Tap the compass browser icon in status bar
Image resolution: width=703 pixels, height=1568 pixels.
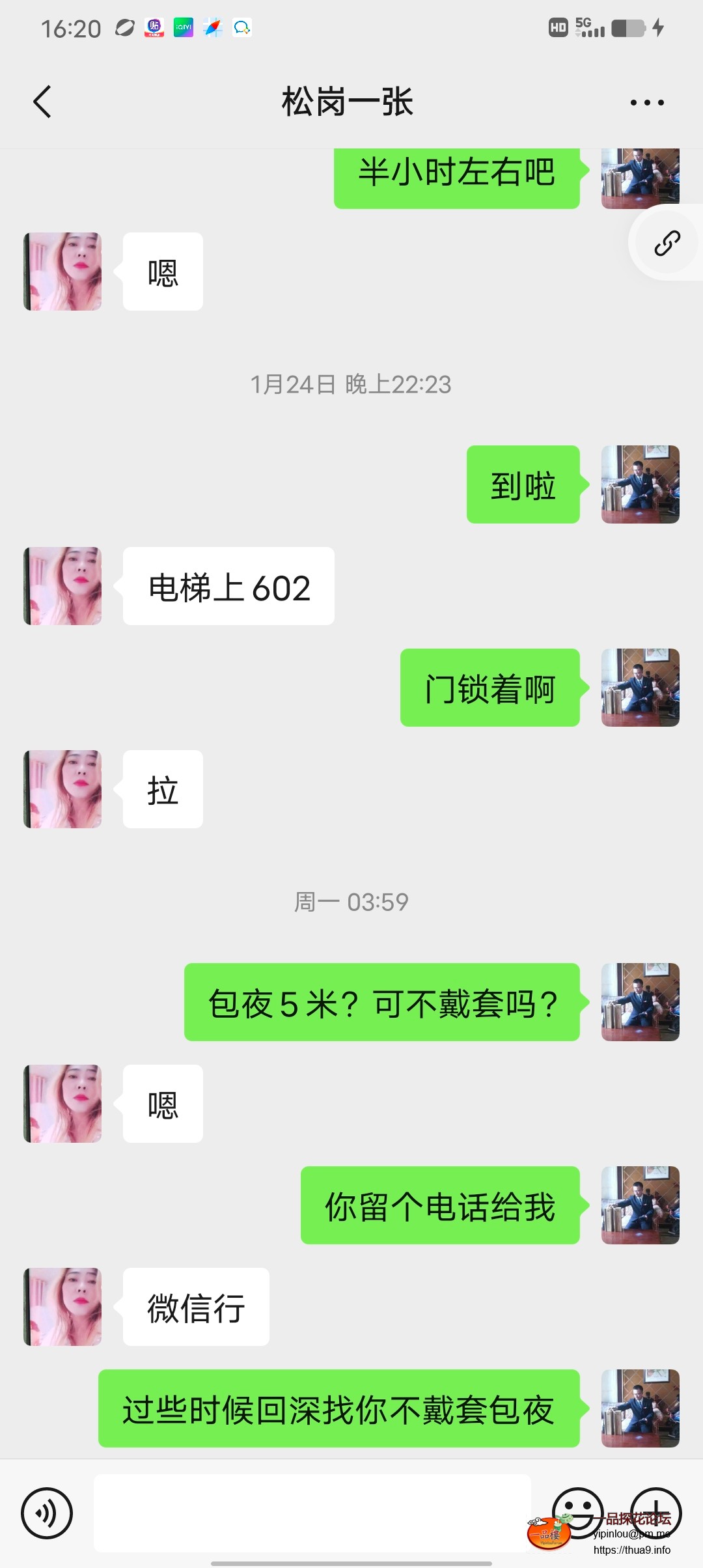tap(212, 27)
